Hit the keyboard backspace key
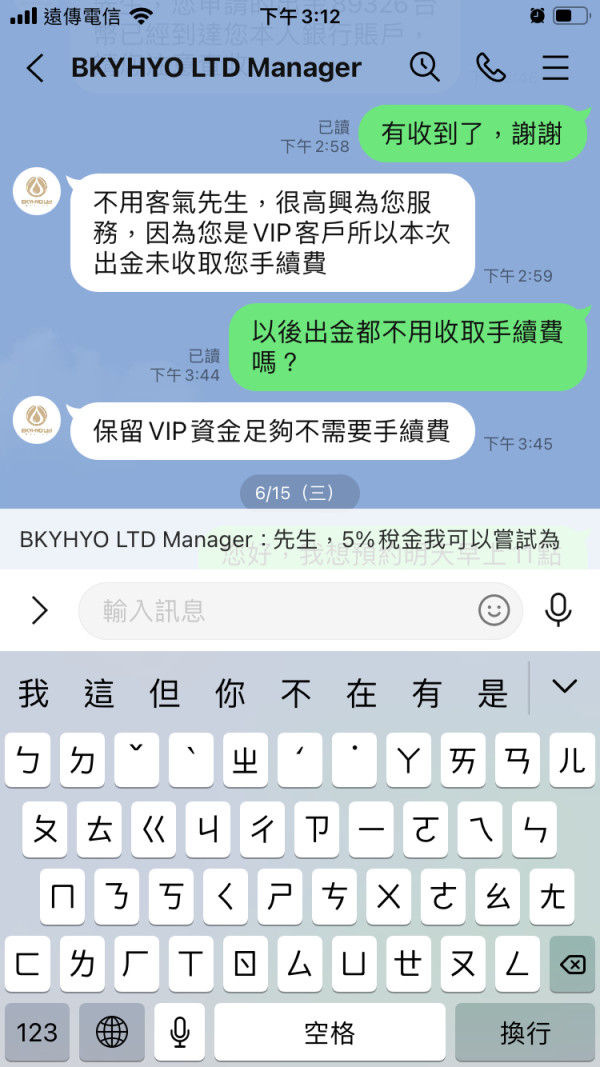 pos(571,964)
